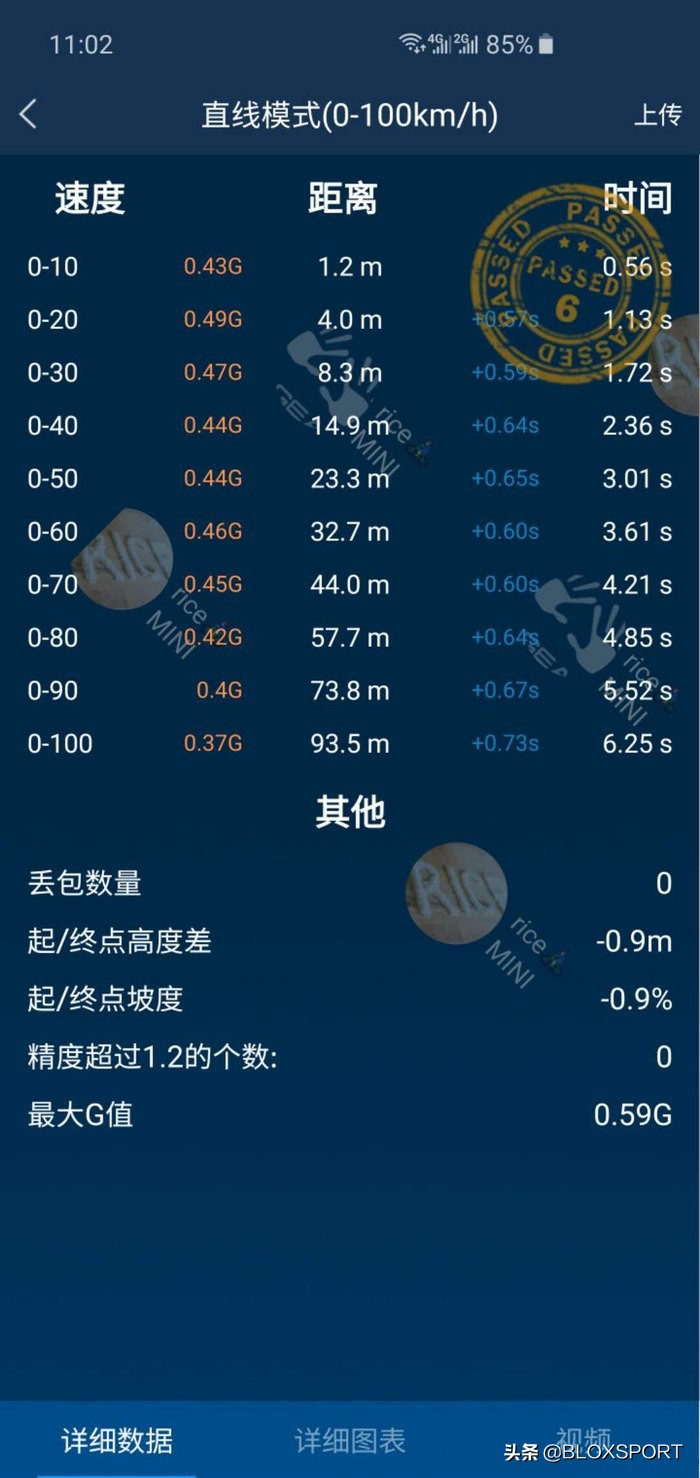700x1478 pixels.
Task: Tap 上传 to upload the result
Action: 657,115
